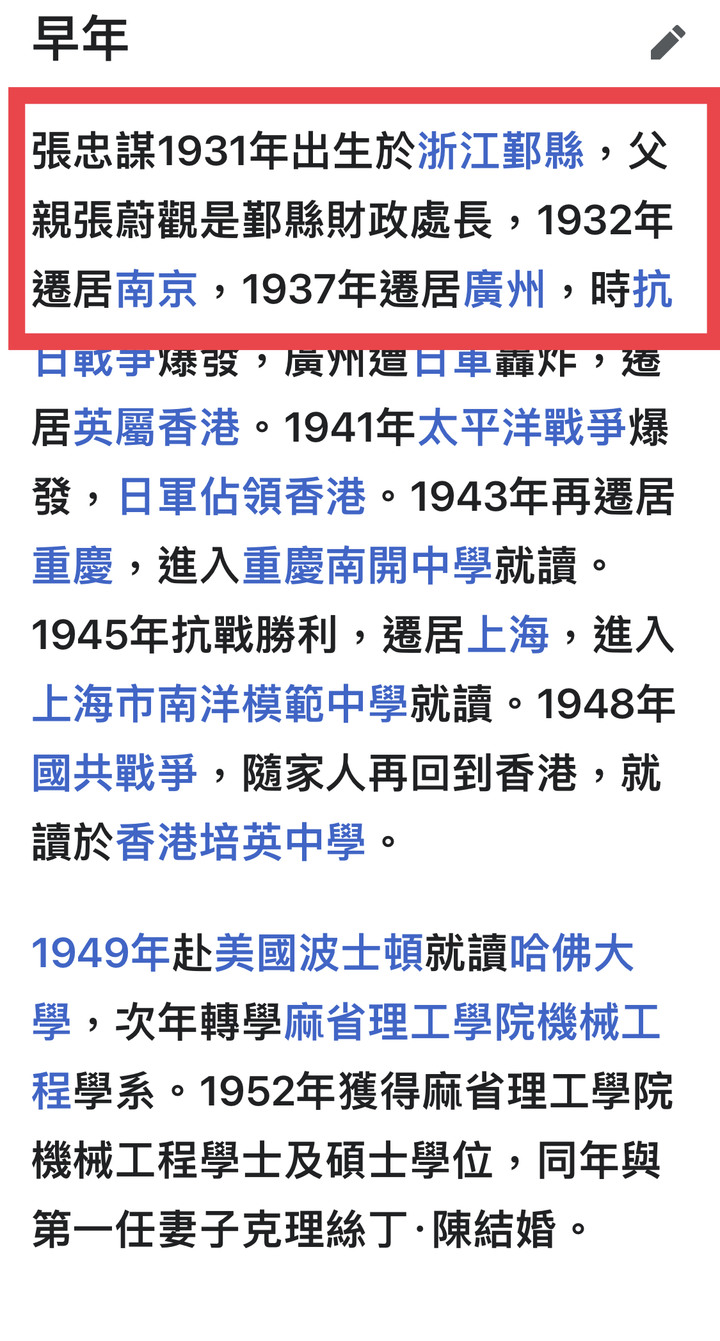Viewport: 720px width, 1341px height.
Task: Follow the 上海 link
Action: 508,635
